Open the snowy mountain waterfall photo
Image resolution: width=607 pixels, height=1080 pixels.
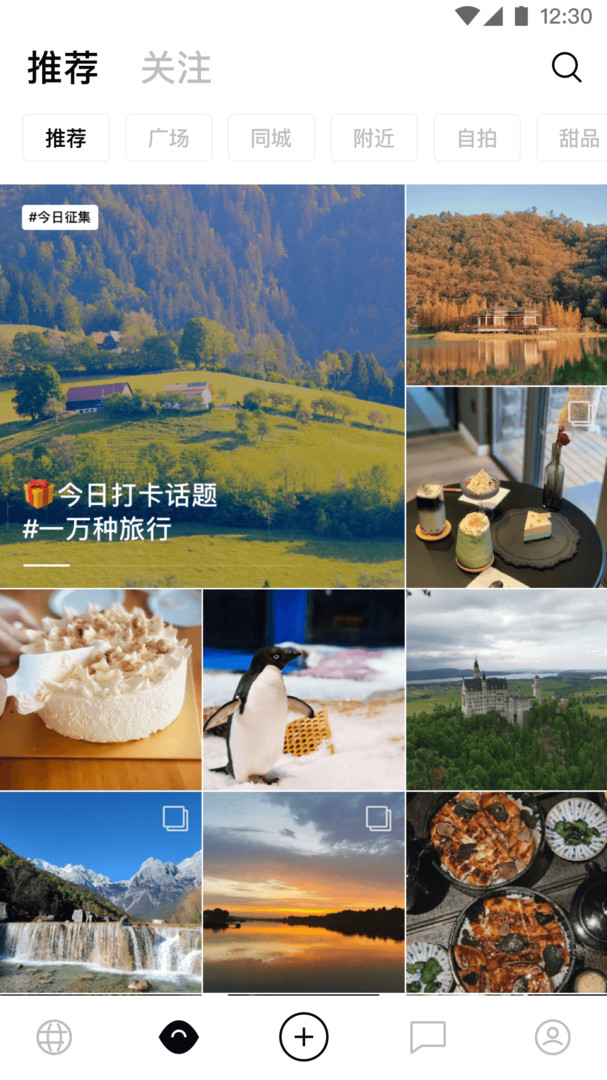click(x=100, y=891)
